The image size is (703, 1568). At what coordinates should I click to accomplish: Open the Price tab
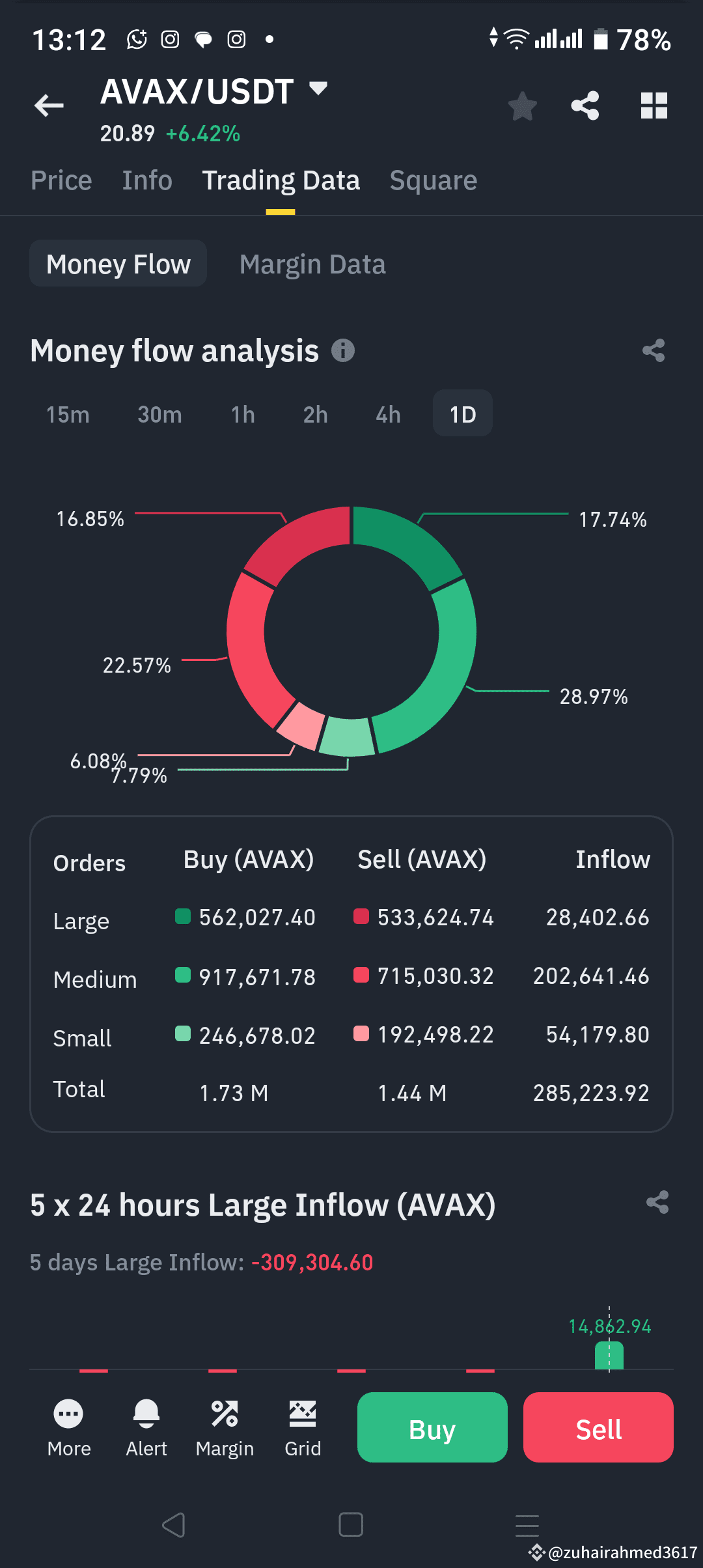point(61,180)
